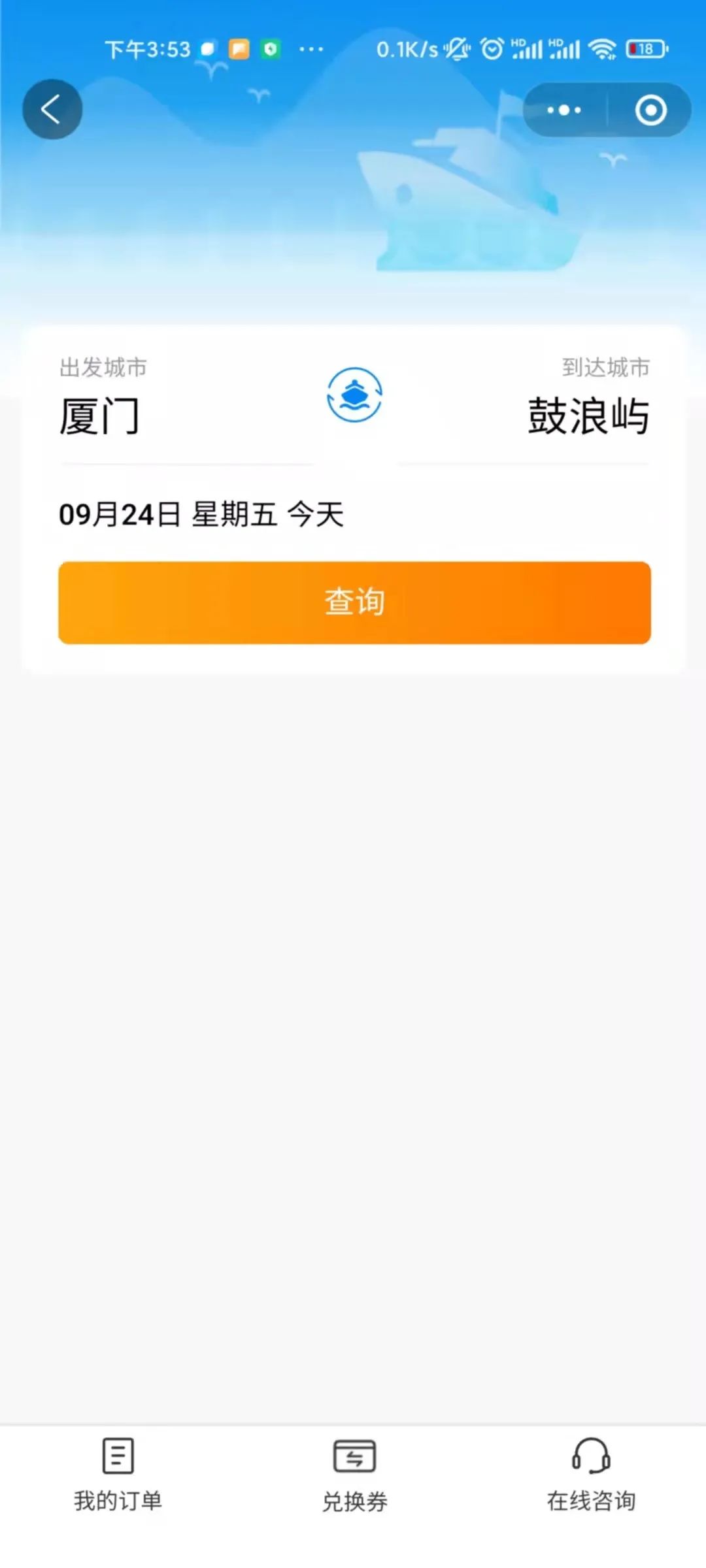Screen dimensions: 706x1568
Task: Tap the battery level indicator
Action: (x=644, y=49)
